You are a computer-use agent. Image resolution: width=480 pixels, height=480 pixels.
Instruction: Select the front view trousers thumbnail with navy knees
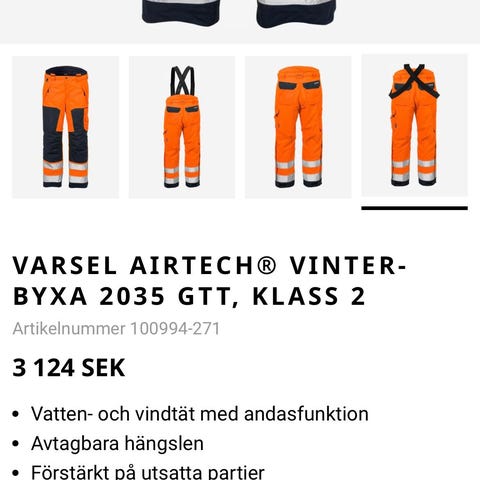tap(65, 127)
